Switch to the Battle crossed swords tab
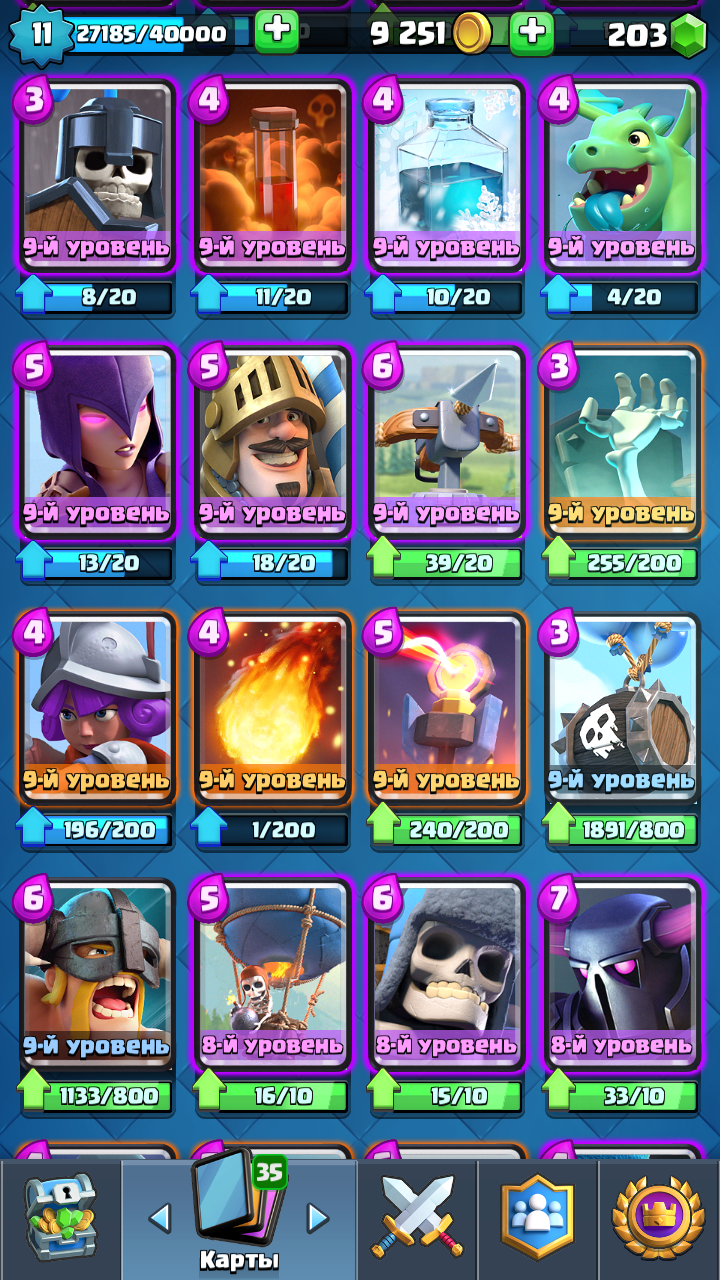The height and width of the screenshot is (1280, 720). coord(417,1218)
